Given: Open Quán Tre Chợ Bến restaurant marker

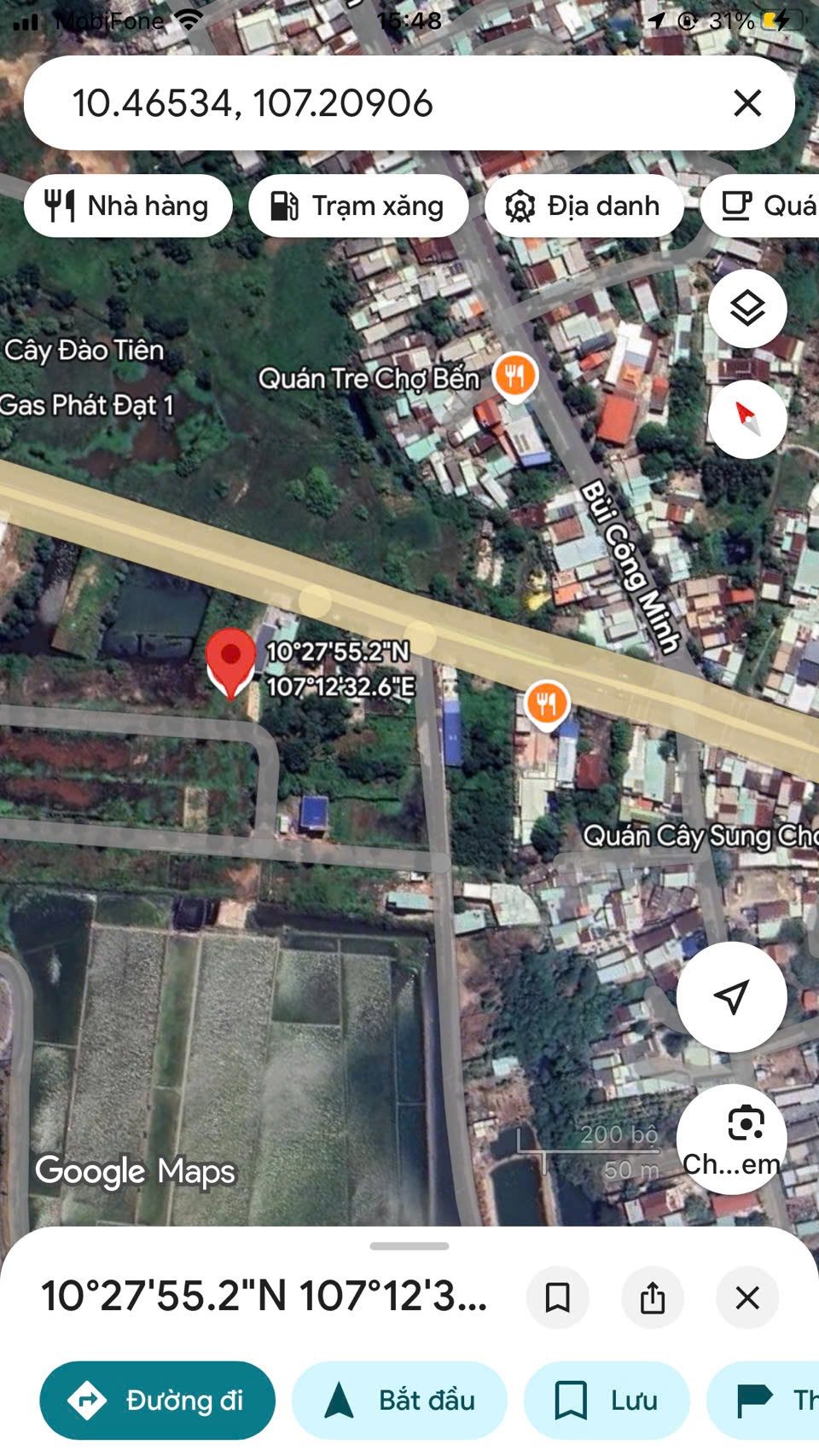Looking at the screenshot, I should (514, 375).
